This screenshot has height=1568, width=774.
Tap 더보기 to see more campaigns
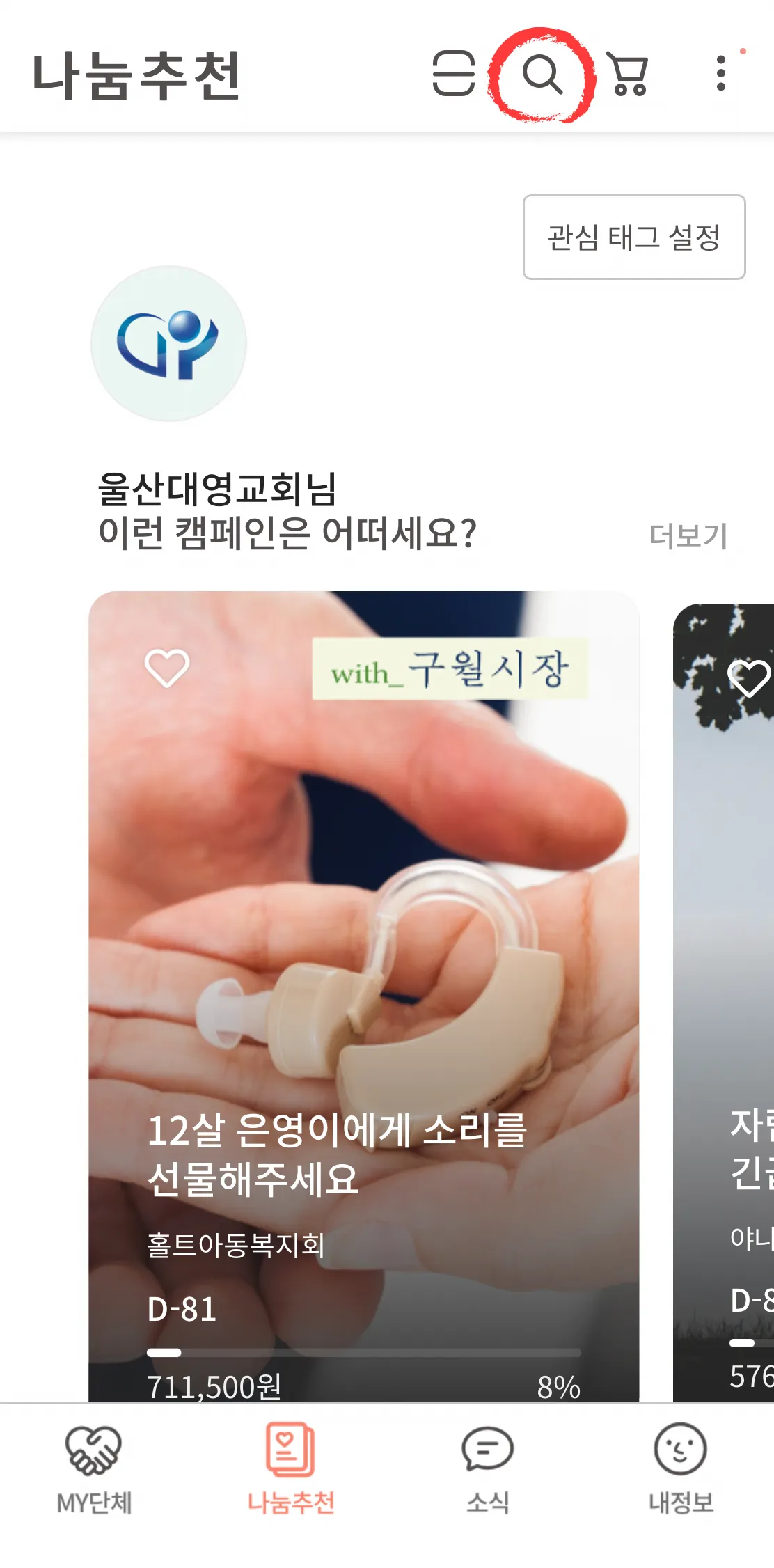688,536
